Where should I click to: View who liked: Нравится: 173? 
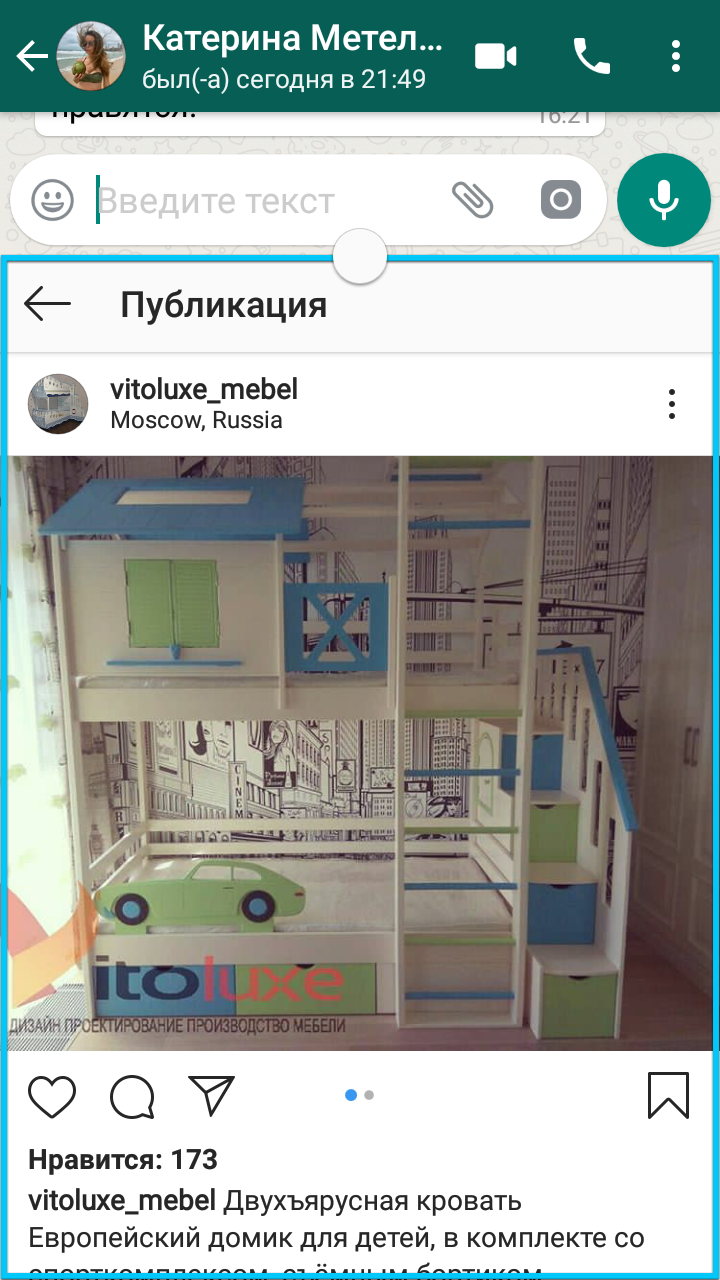click(x=123, y=1160)
